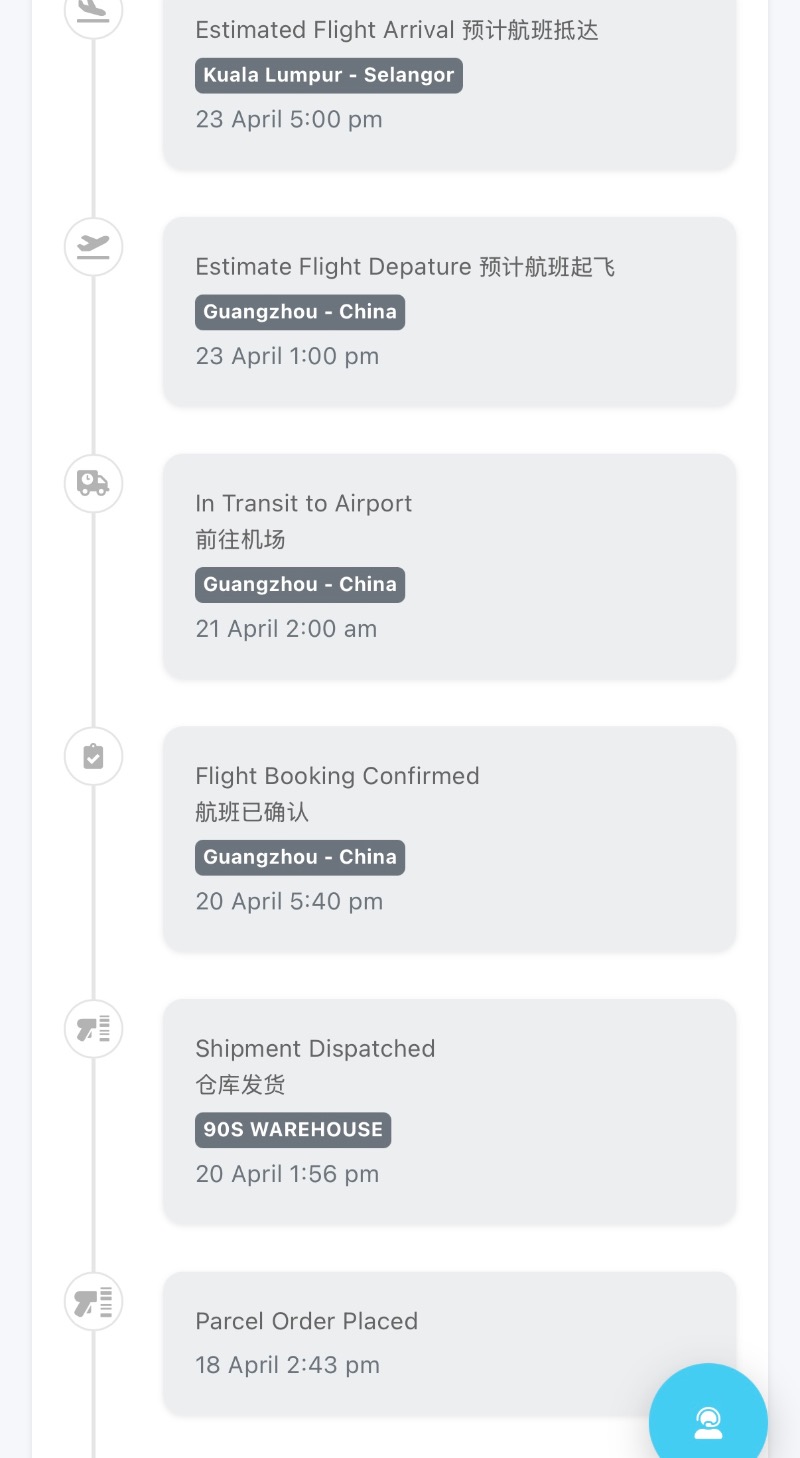
Task: Open the customer support chat button
Action: tap(708, 1420)
